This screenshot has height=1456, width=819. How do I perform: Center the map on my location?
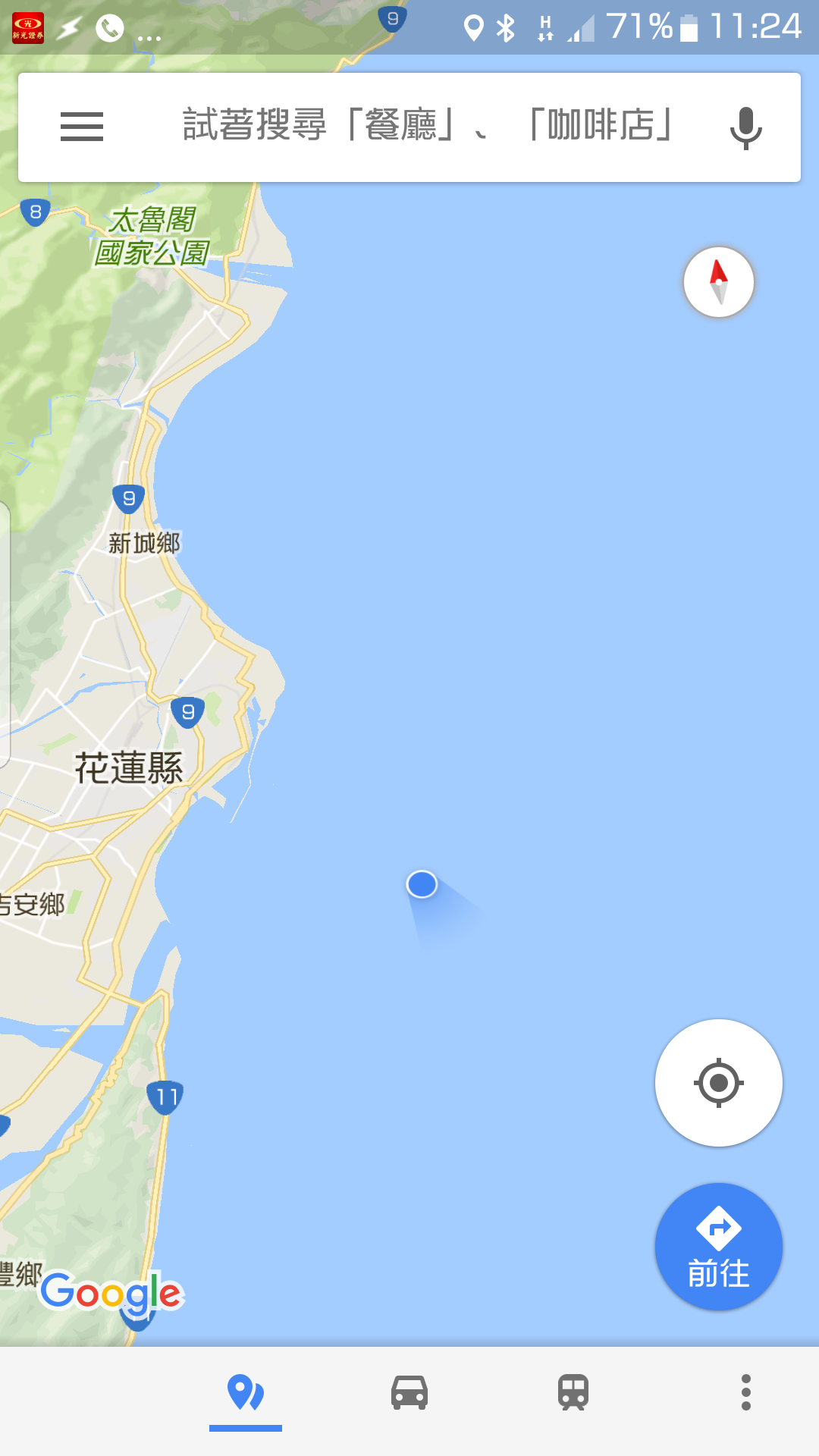pyautogui.click(x=718, y=1083)
